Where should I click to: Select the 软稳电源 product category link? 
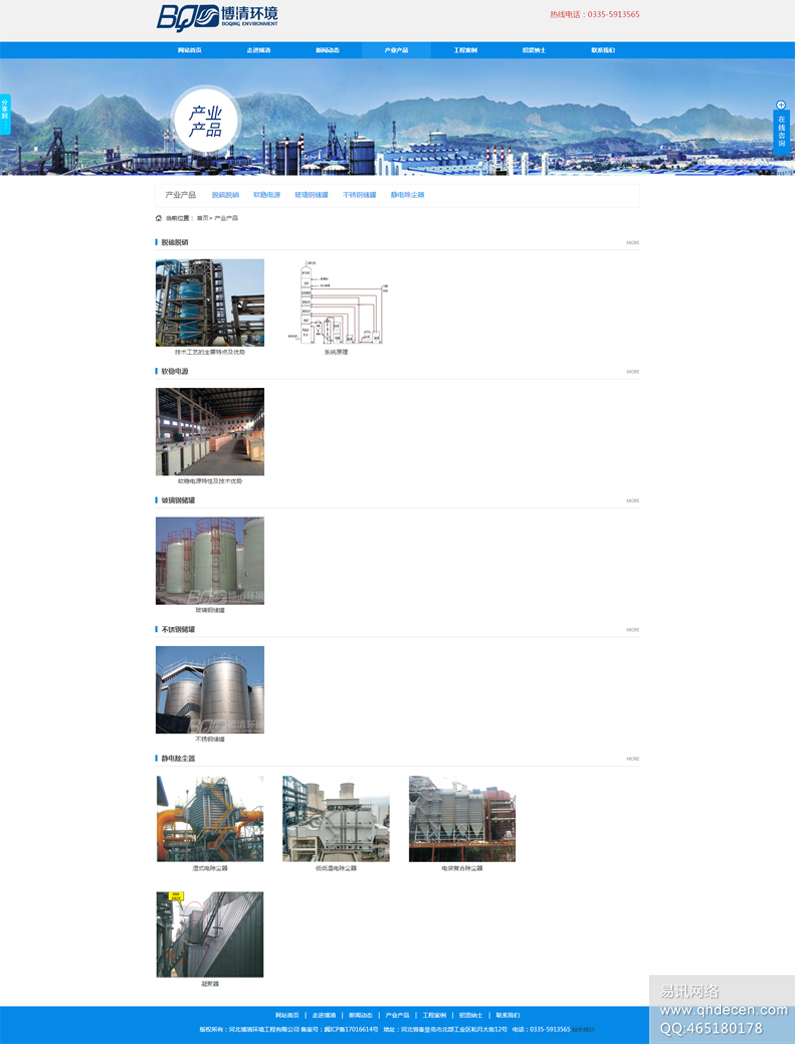click(x=266, y=195)
